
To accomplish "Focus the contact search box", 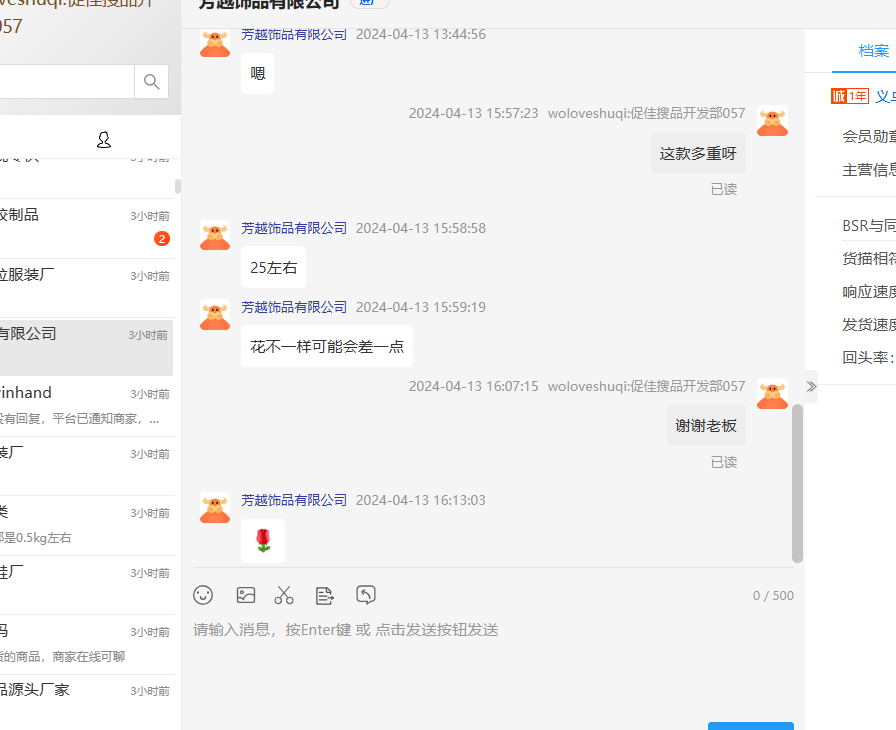I will [x=65, y=82].
